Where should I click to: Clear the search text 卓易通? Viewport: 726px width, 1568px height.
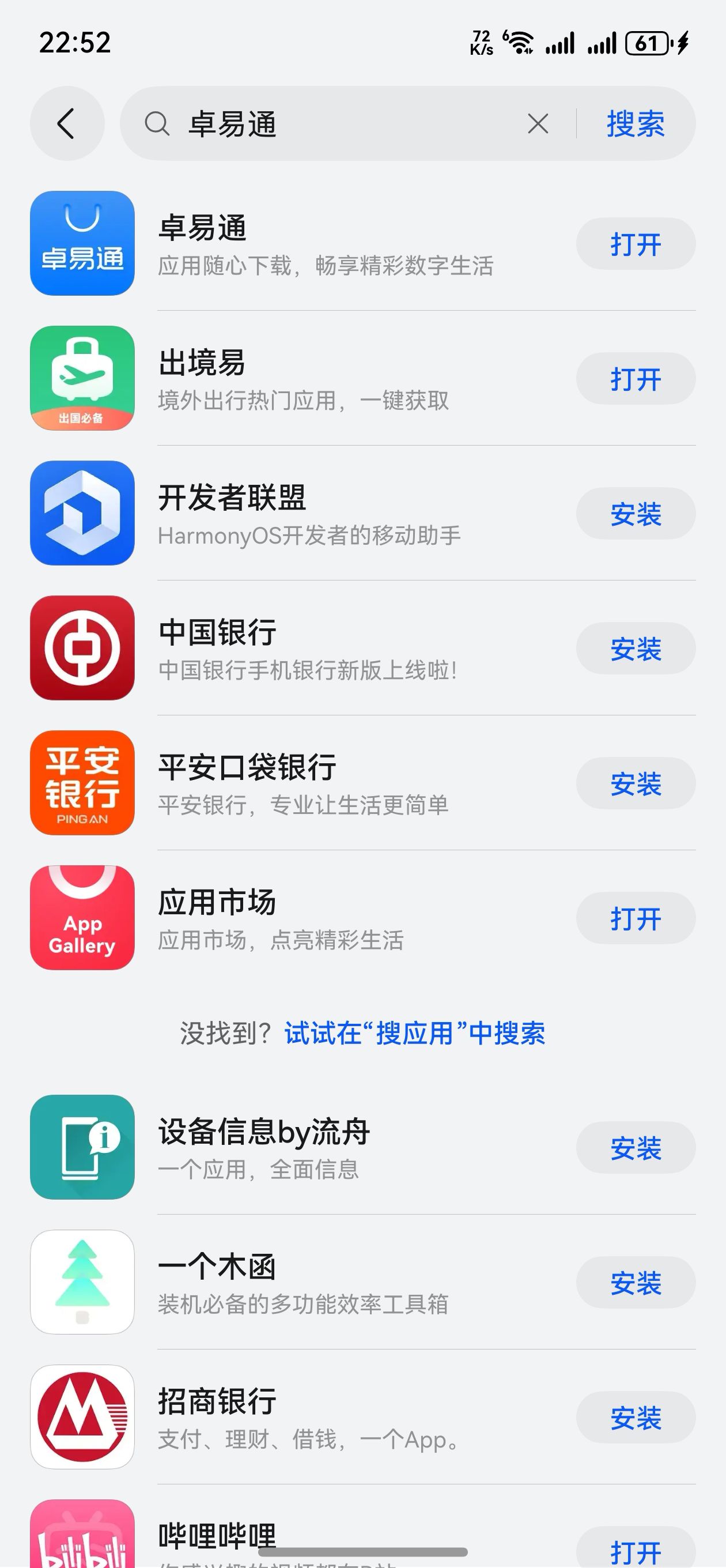click(x=538, y=123)
